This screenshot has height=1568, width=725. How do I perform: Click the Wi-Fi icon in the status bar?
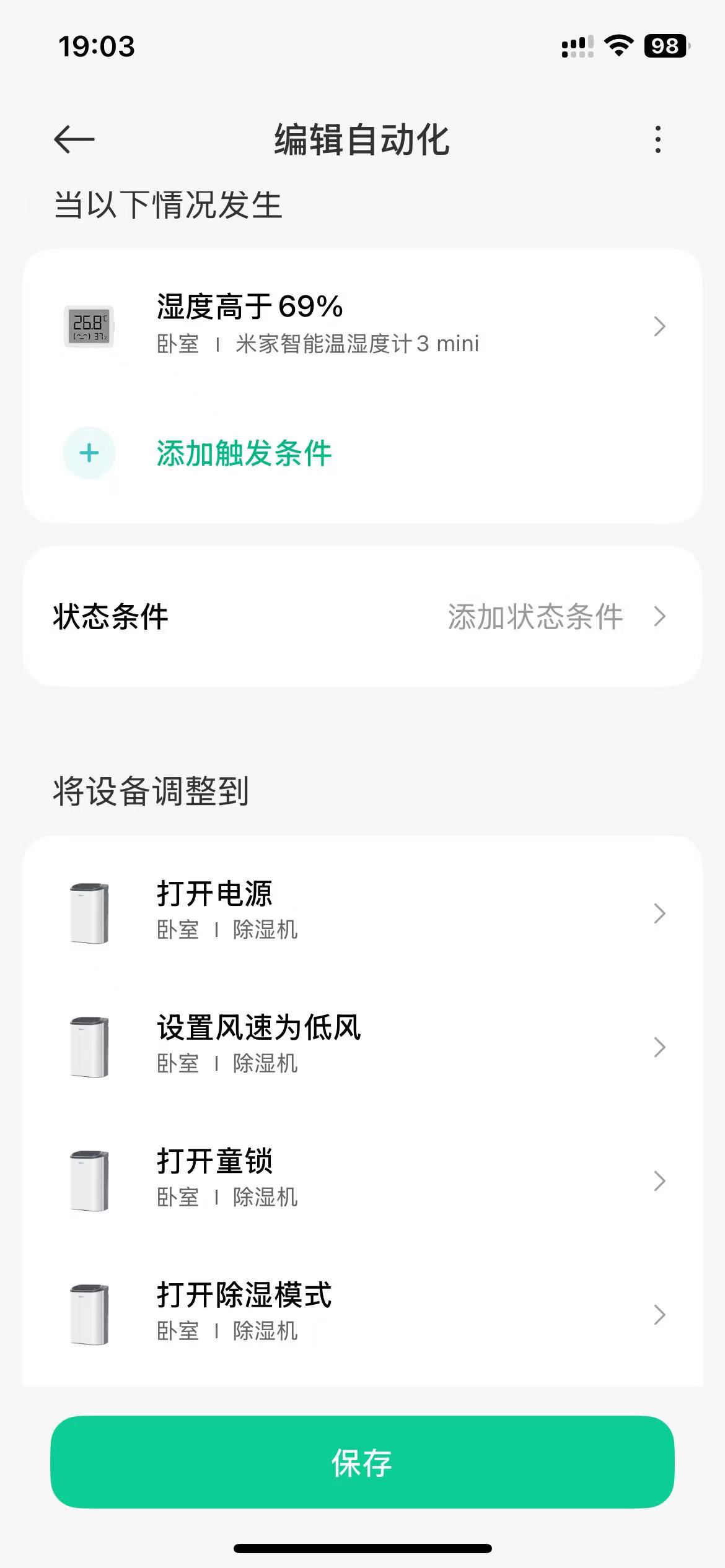(617, 46)
